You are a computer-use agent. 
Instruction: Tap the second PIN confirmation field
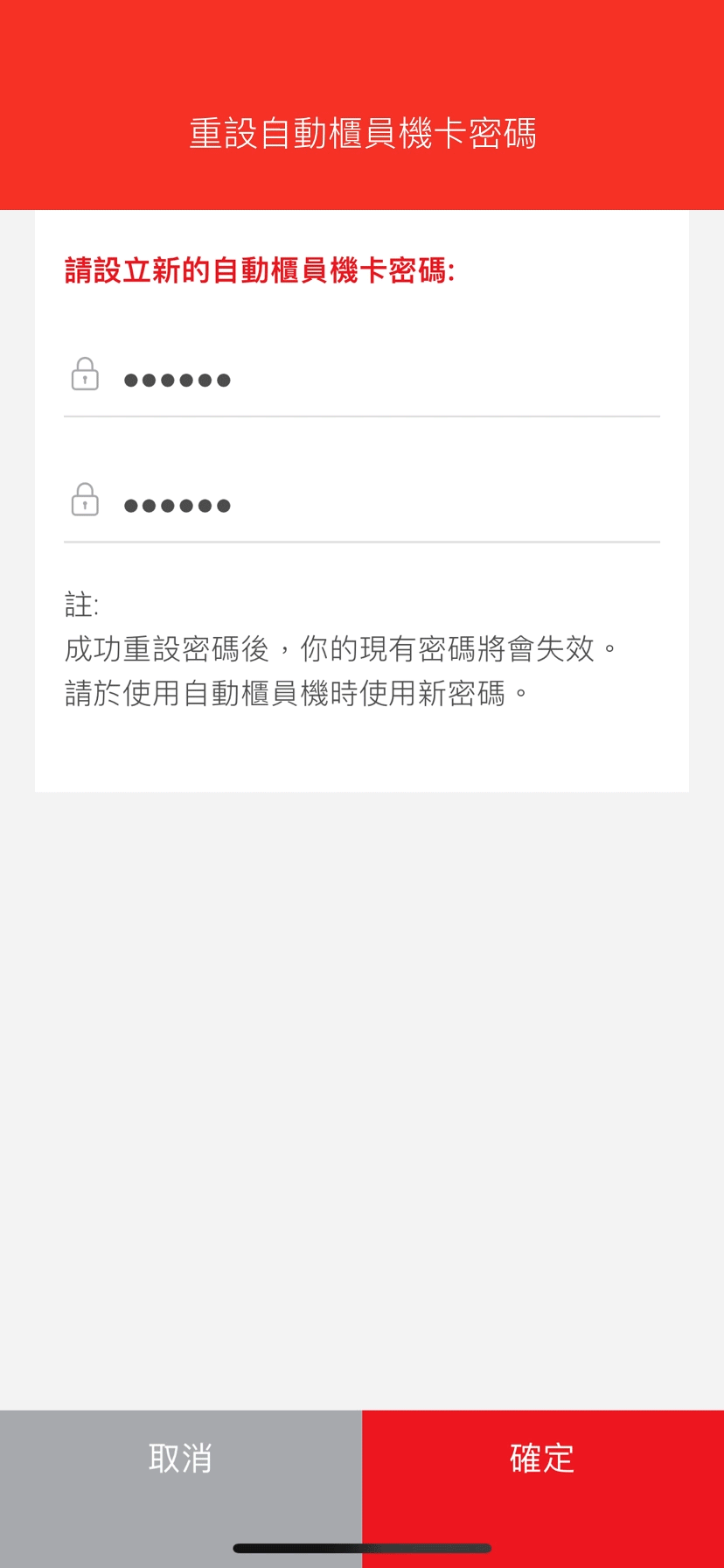pyautogui.click(x=362, y=505)
